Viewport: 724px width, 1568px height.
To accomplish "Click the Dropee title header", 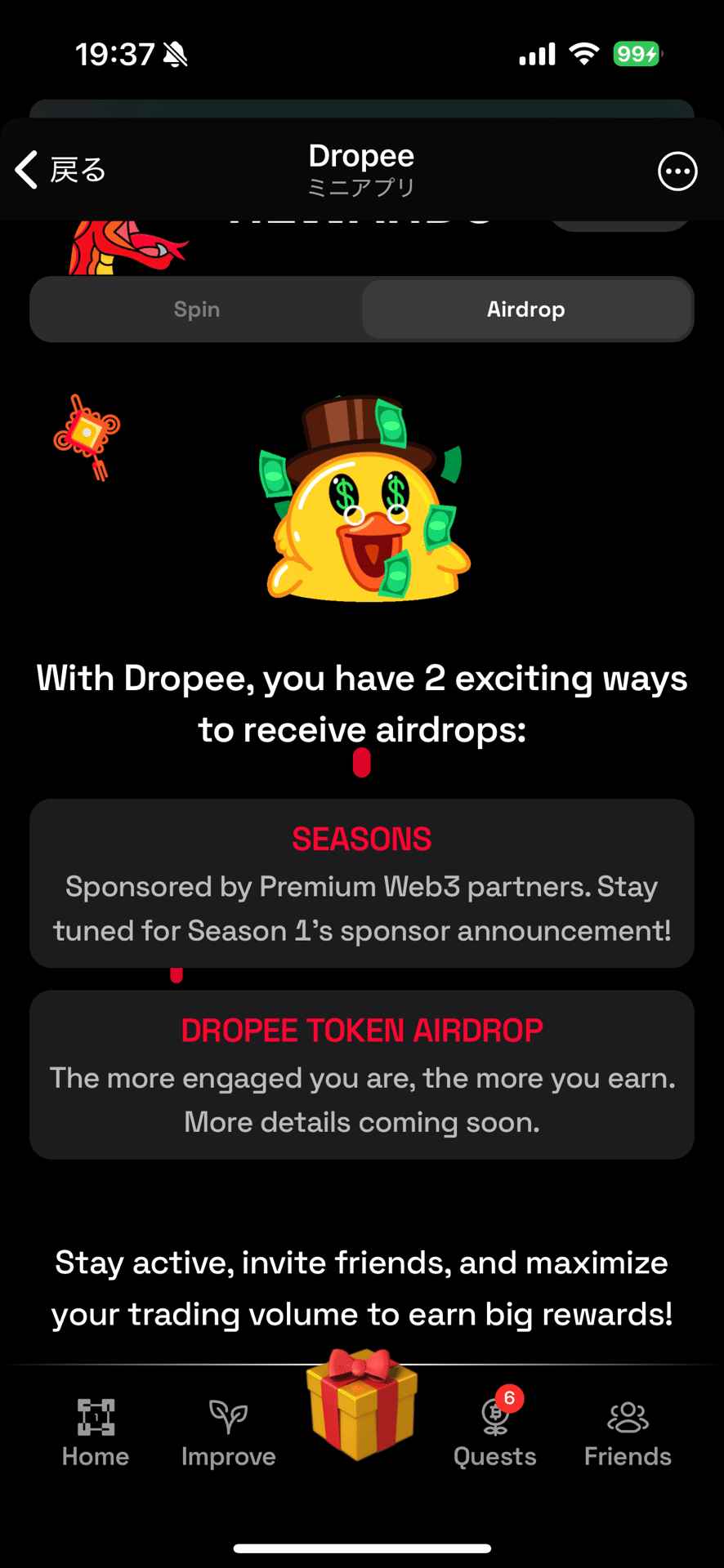I will coord(361,155).
